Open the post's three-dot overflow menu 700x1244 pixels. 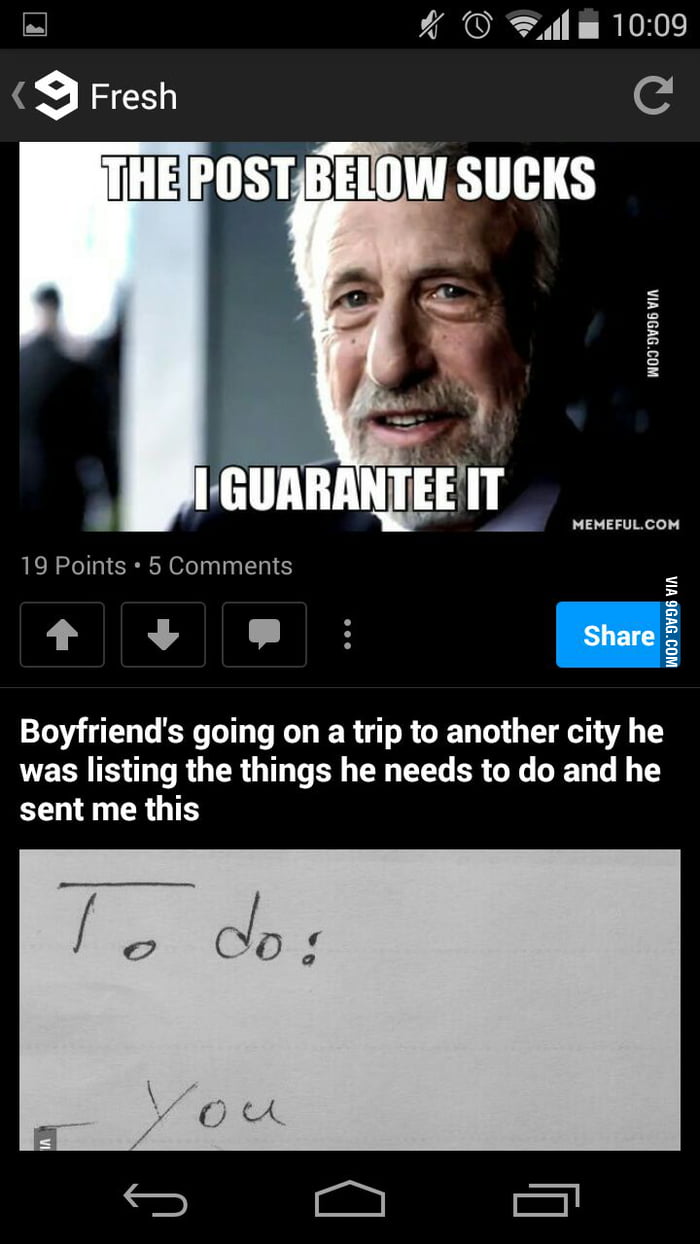pos(347,635)
